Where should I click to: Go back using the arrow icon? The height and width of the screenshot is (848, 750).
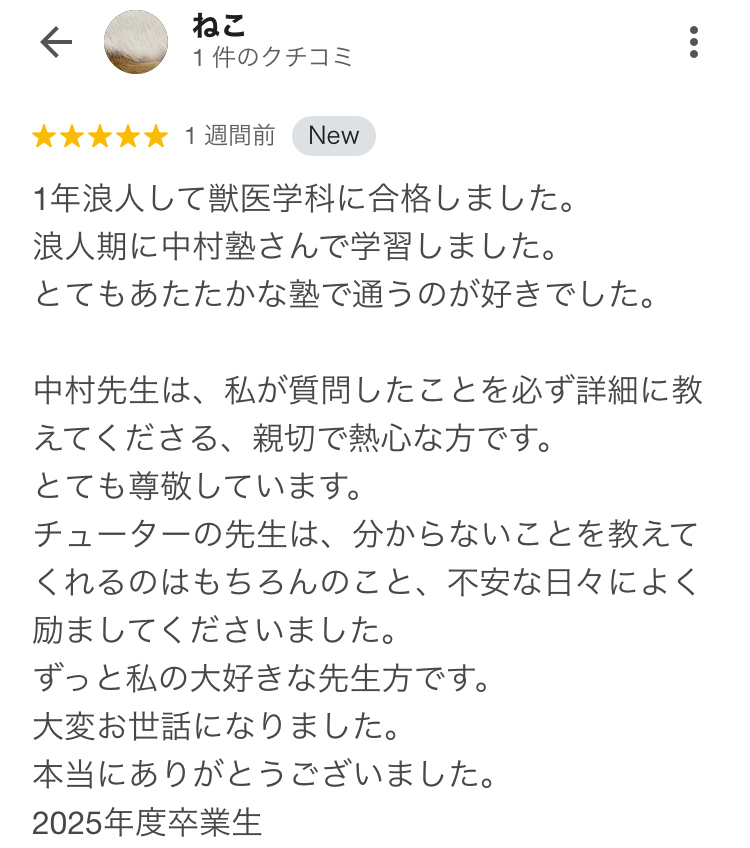[x=56, y=42]
